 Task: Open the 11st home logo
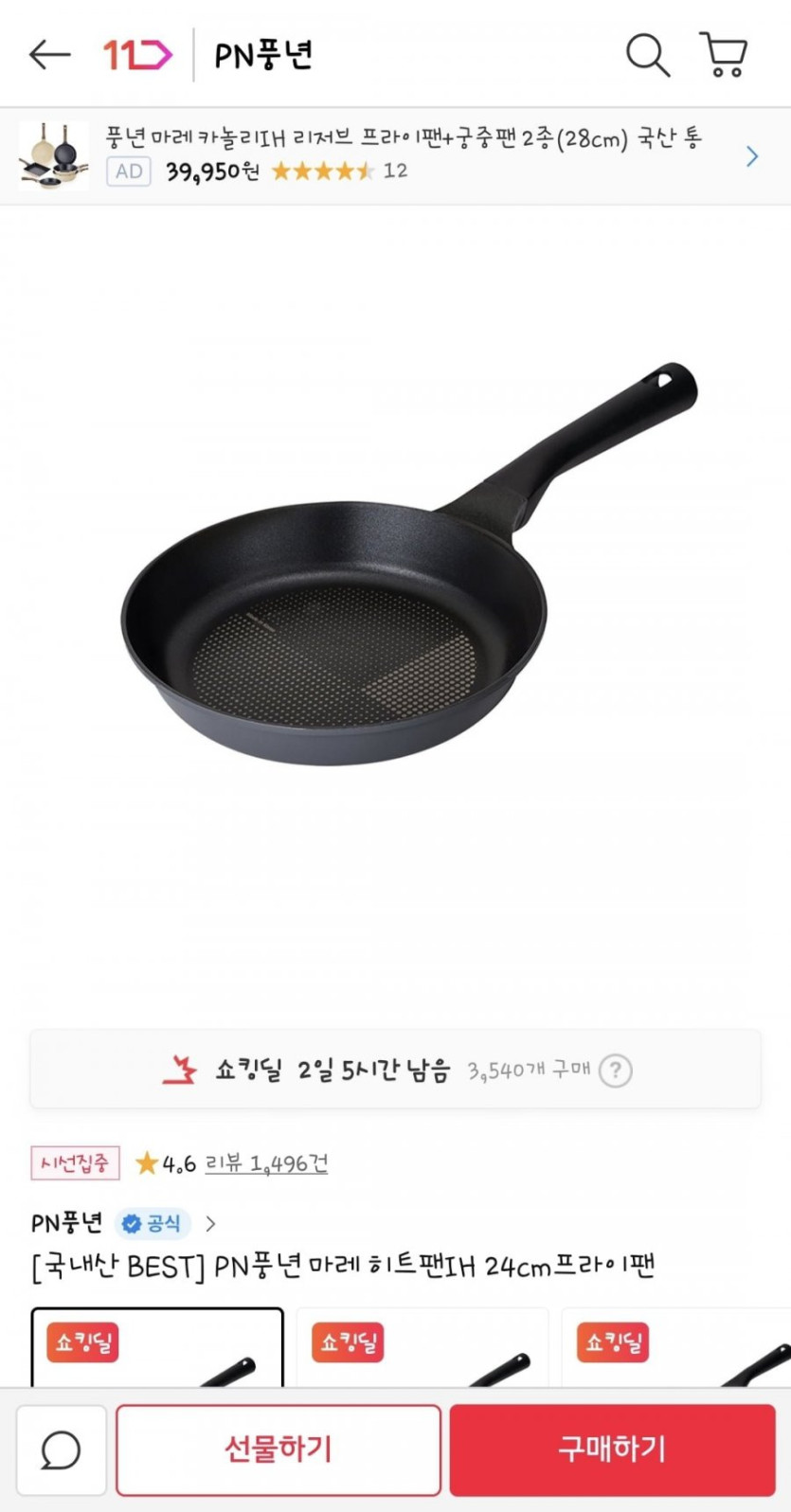[x=136, y=55]
